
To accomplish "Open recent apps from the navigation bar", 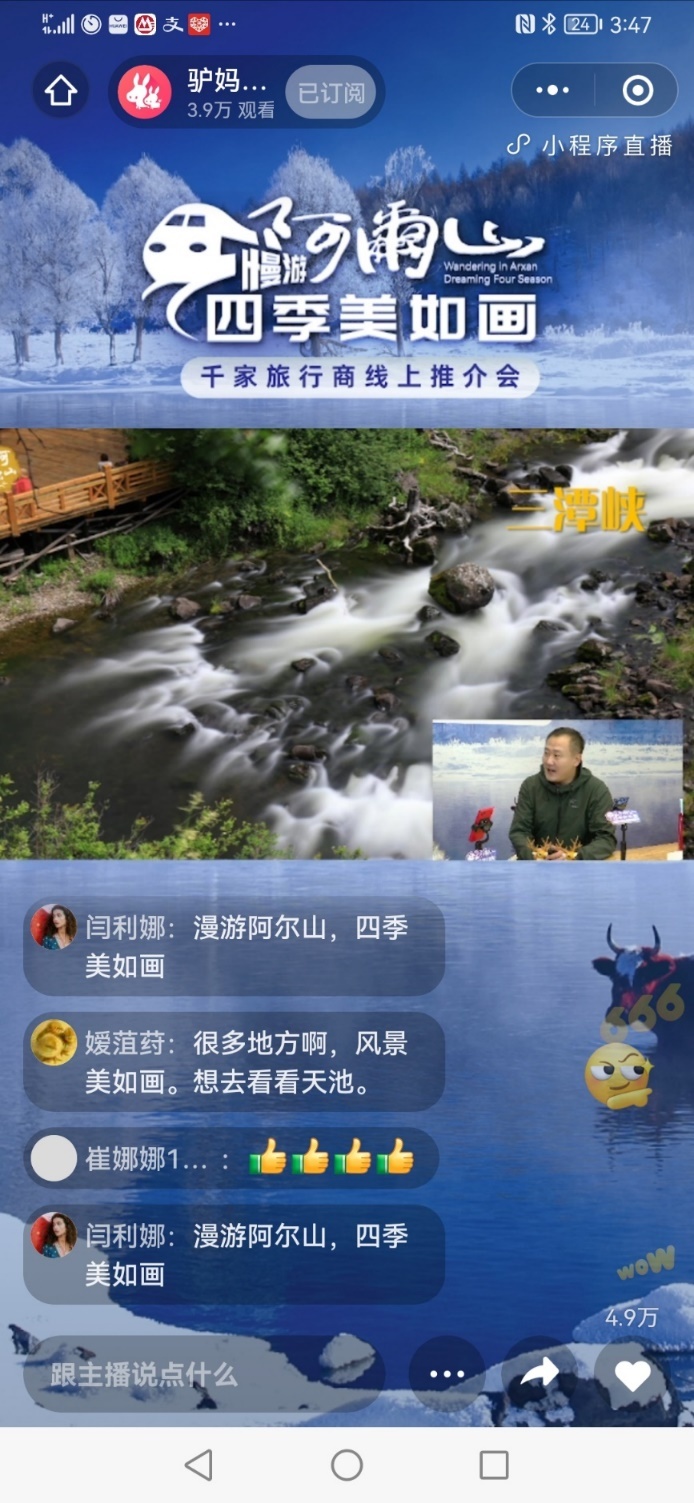I will click(x=494, y=1465).
